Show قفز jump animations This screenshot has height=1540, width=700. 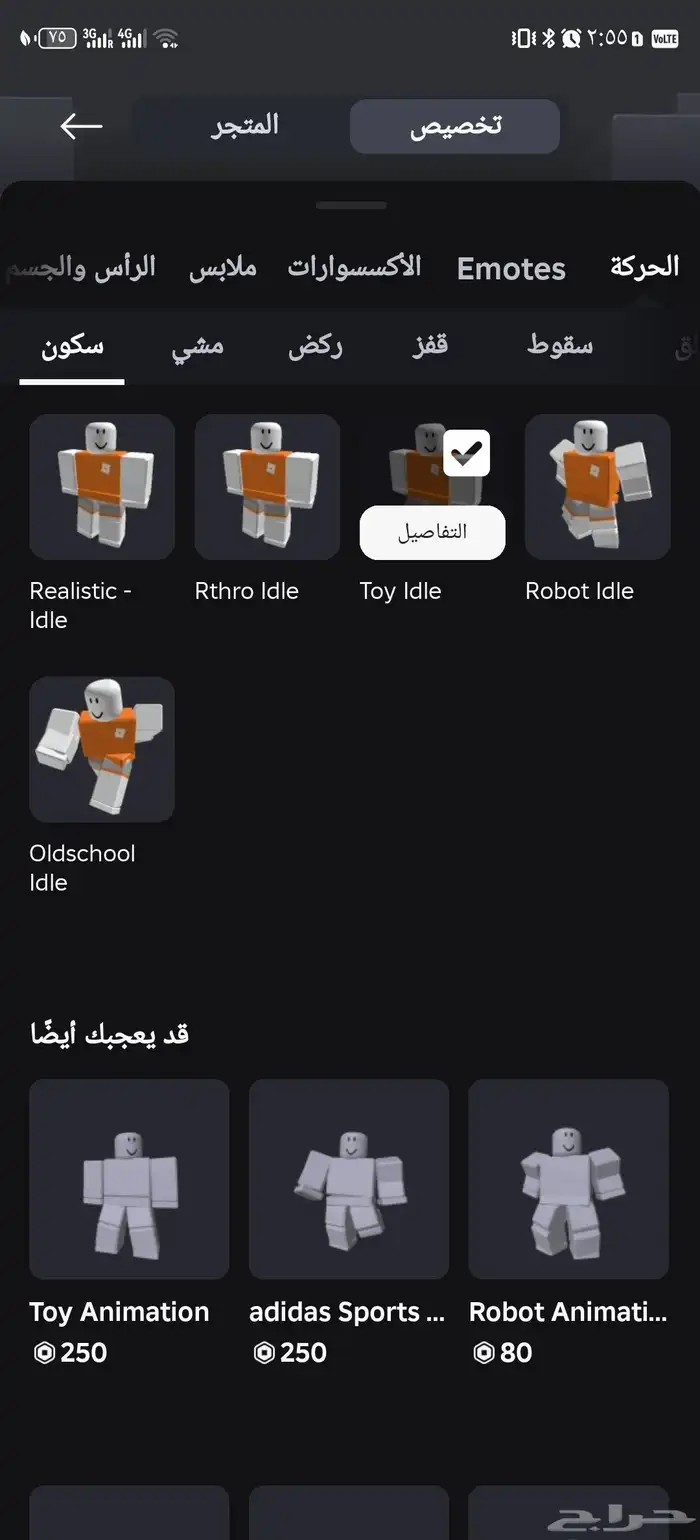431,347
